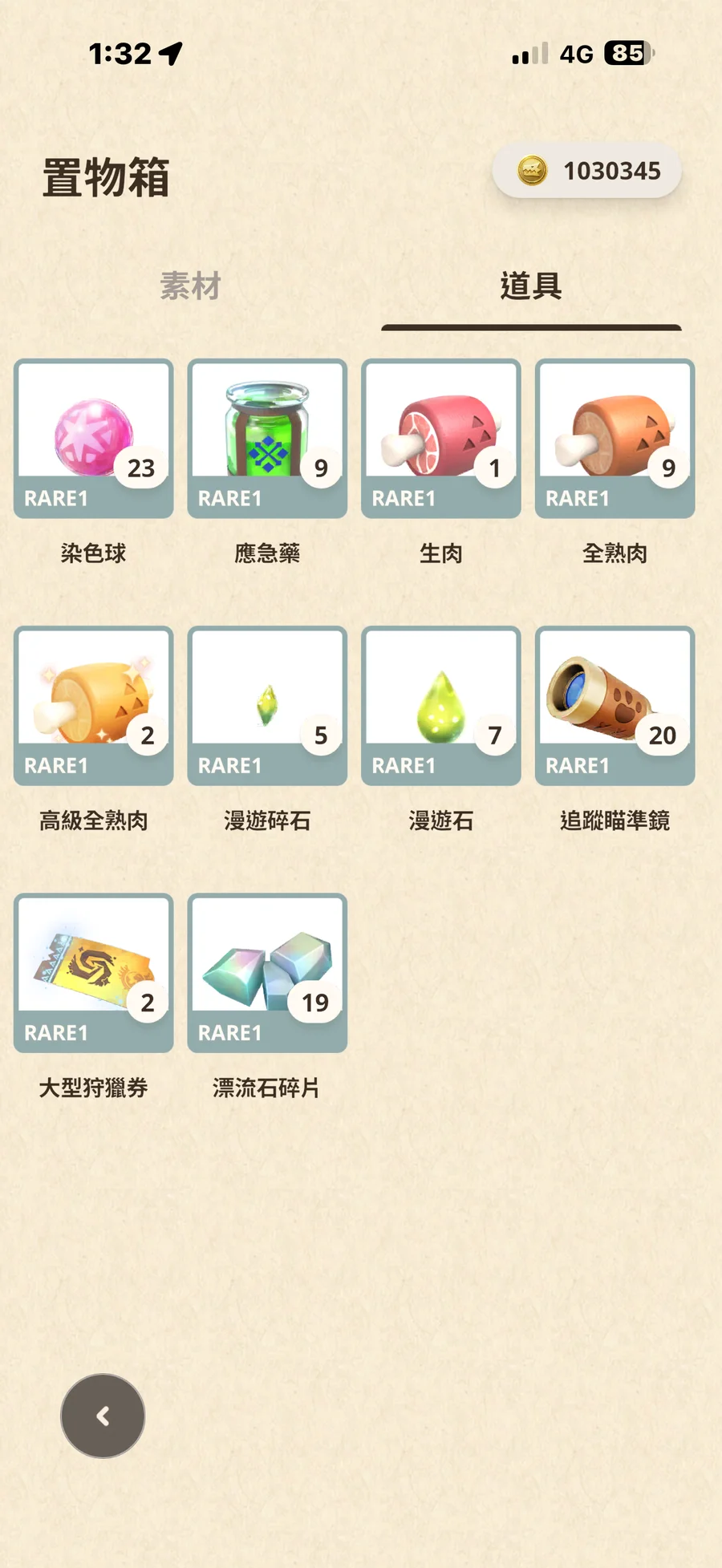Open the coin balance 1030345
722x1568 pixels.
(587, 171)
